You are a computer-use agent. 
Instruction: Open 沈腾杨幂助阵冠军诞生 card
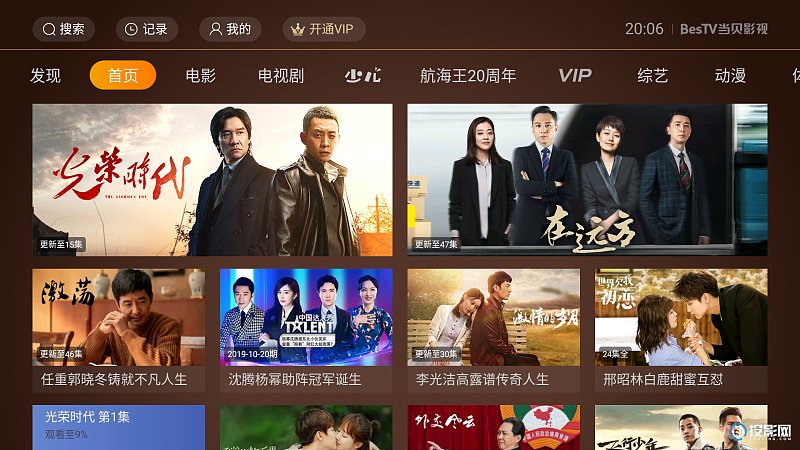tap(306, 330)
